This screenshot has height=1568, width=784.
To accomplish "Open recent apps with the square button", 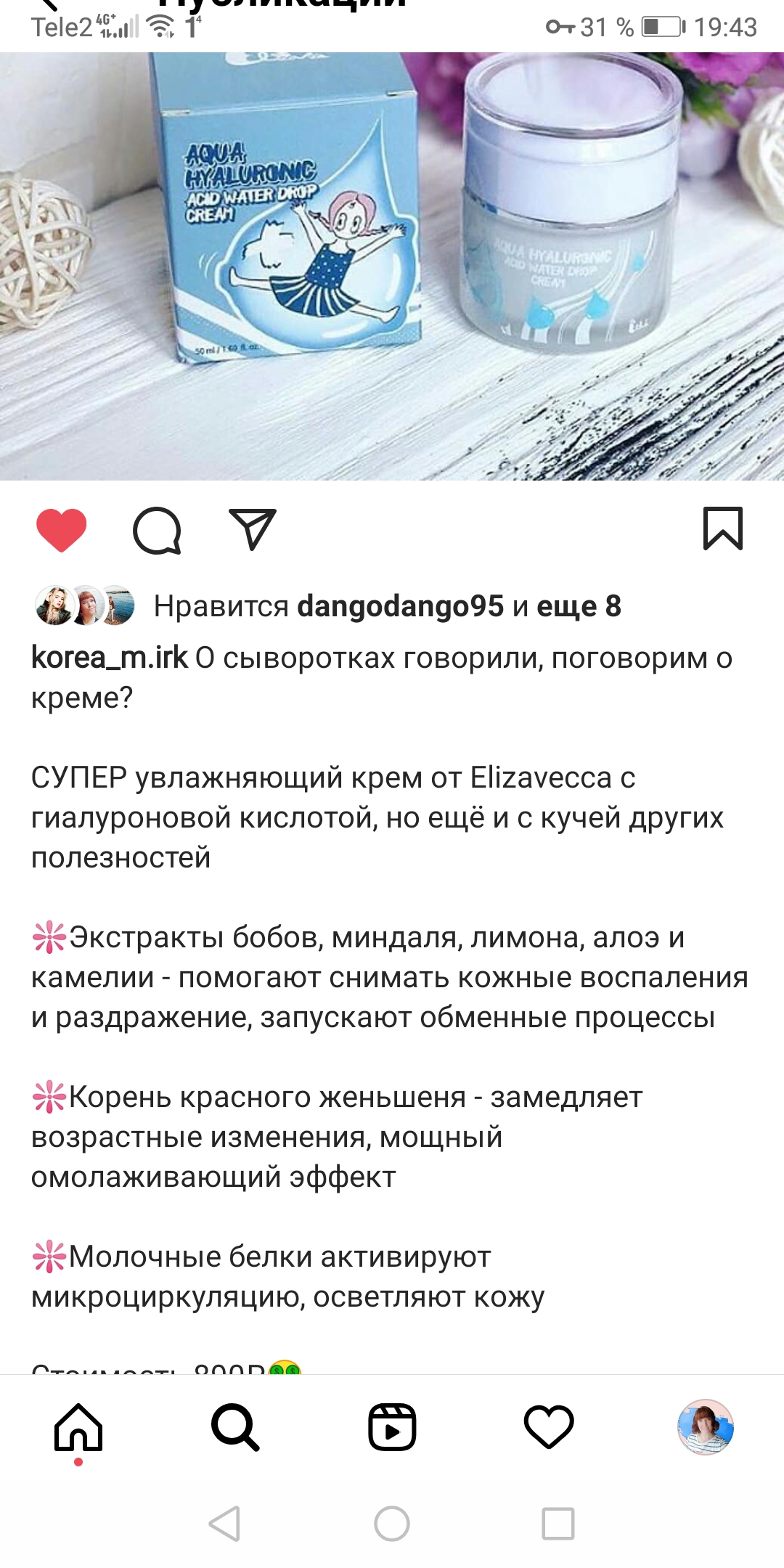I will [x=558, y=1523].
